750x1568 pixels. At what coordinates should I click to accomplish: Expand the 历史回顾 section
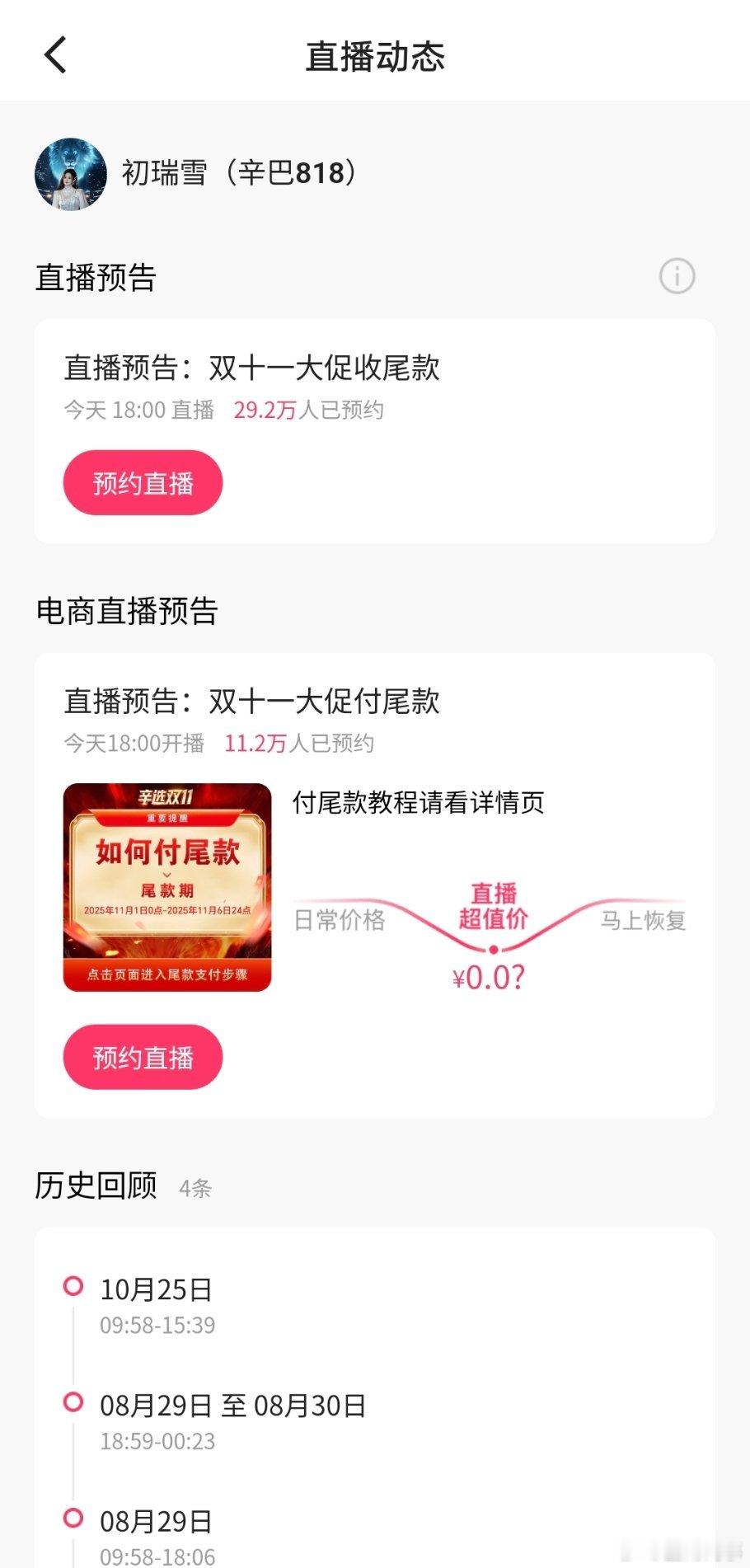pos(96,1186)
